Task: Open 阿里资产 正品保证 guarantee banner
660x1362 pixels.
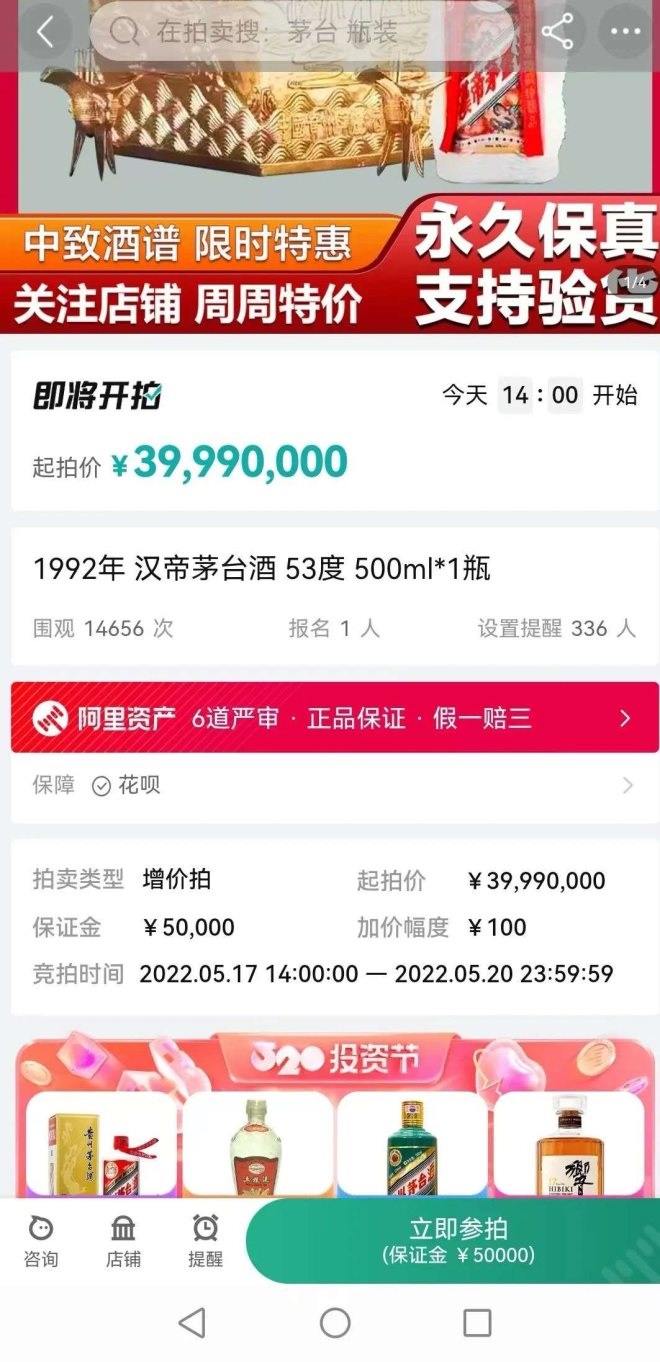Action: (334, 718)
